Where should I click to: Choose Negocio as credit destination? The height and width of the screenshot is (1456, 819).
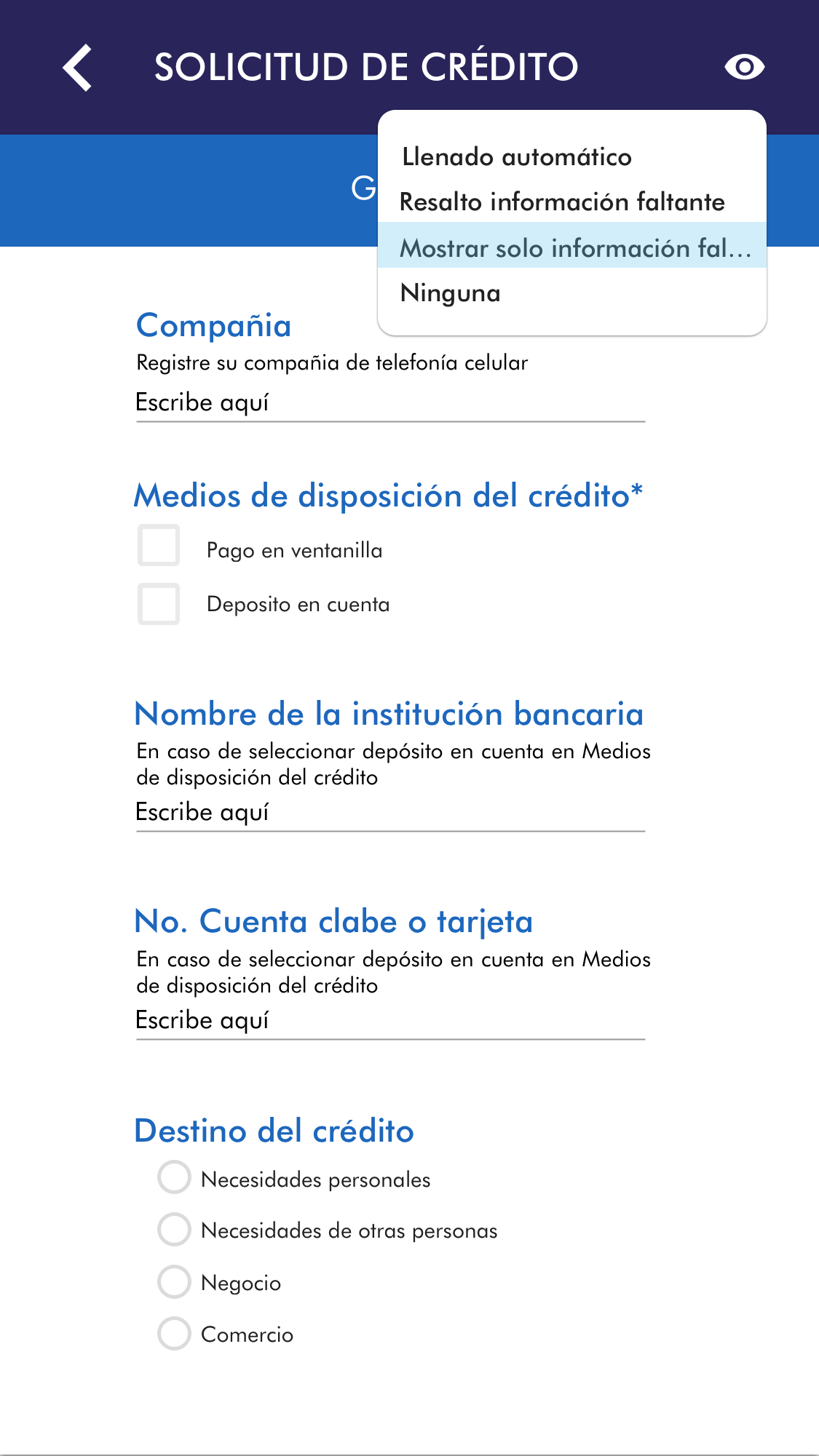(x=175, y=1282)
